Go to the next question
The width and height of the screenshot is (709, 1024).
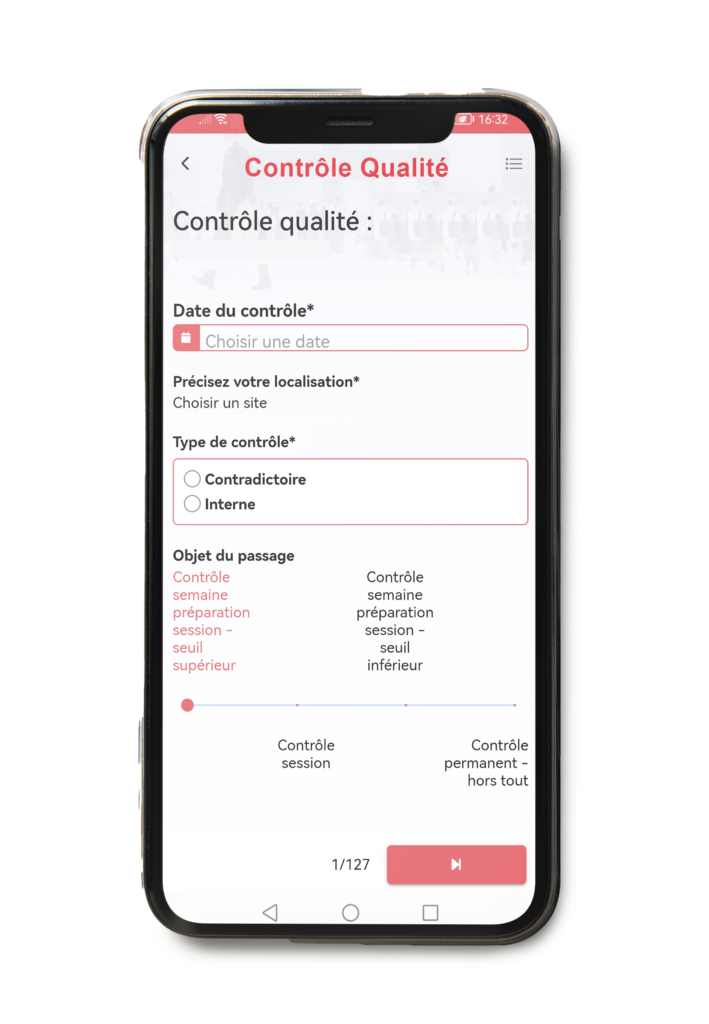(x=456, y=865)
